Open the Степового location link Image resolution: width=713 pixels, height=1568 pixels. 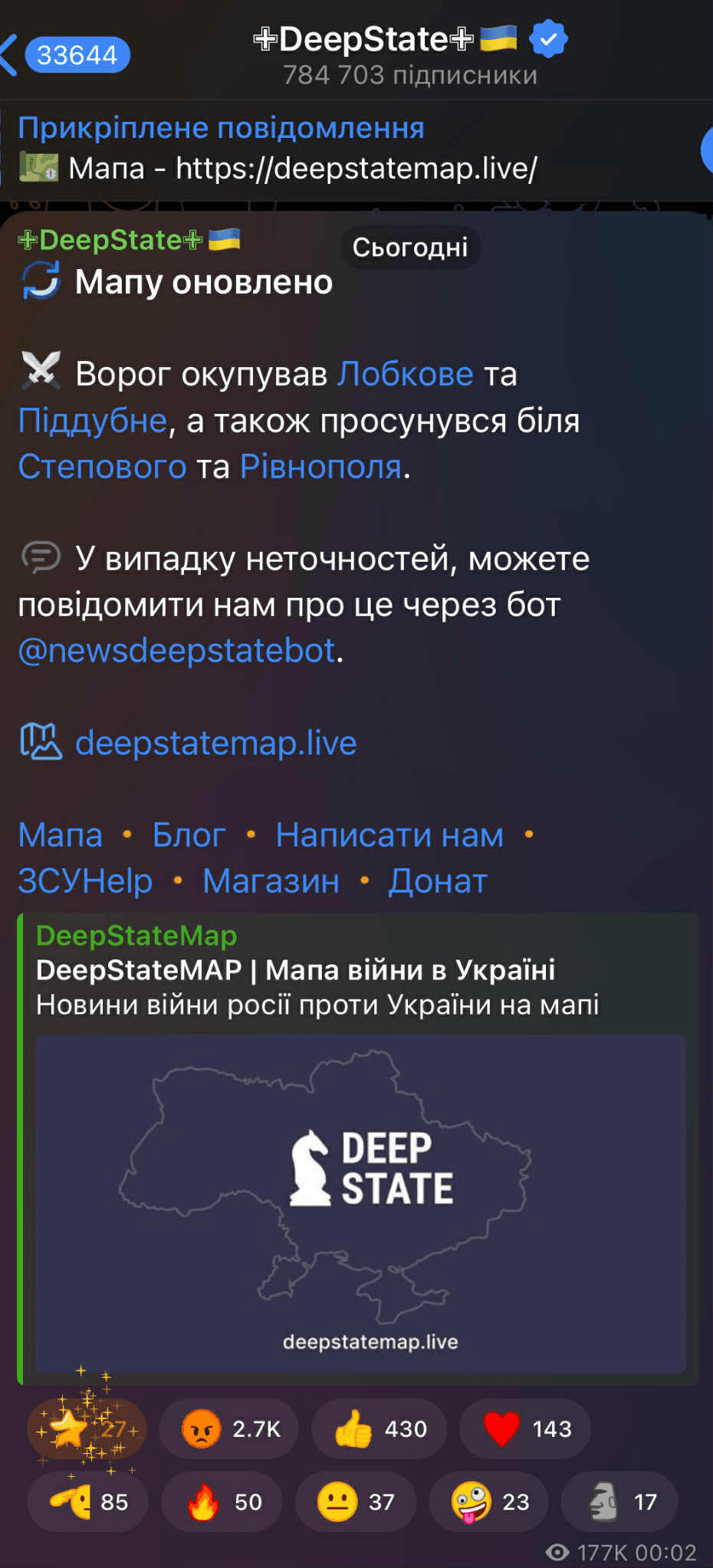point(102,467)
